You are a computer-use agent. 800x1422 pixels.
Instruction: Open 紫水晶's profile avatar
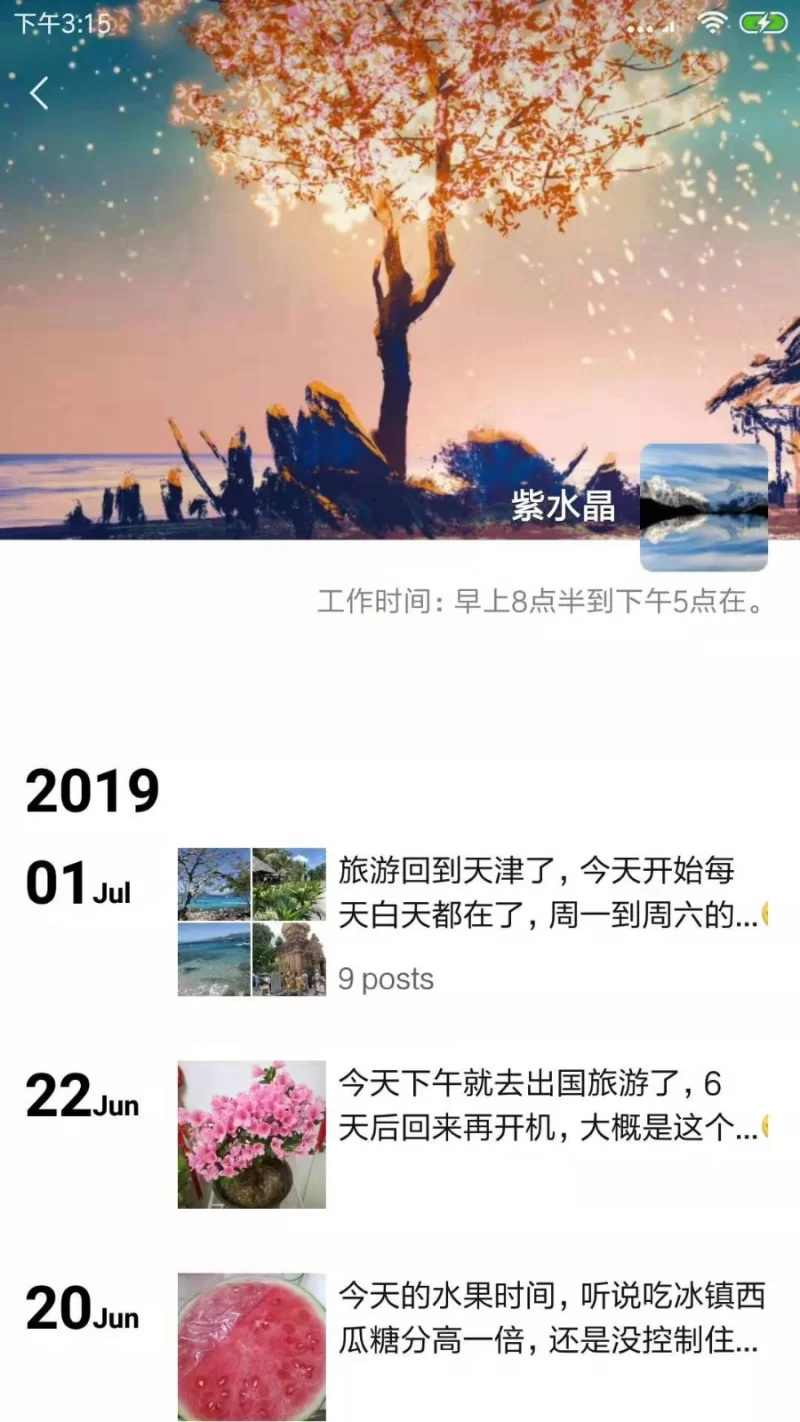(x=703, y=507)
